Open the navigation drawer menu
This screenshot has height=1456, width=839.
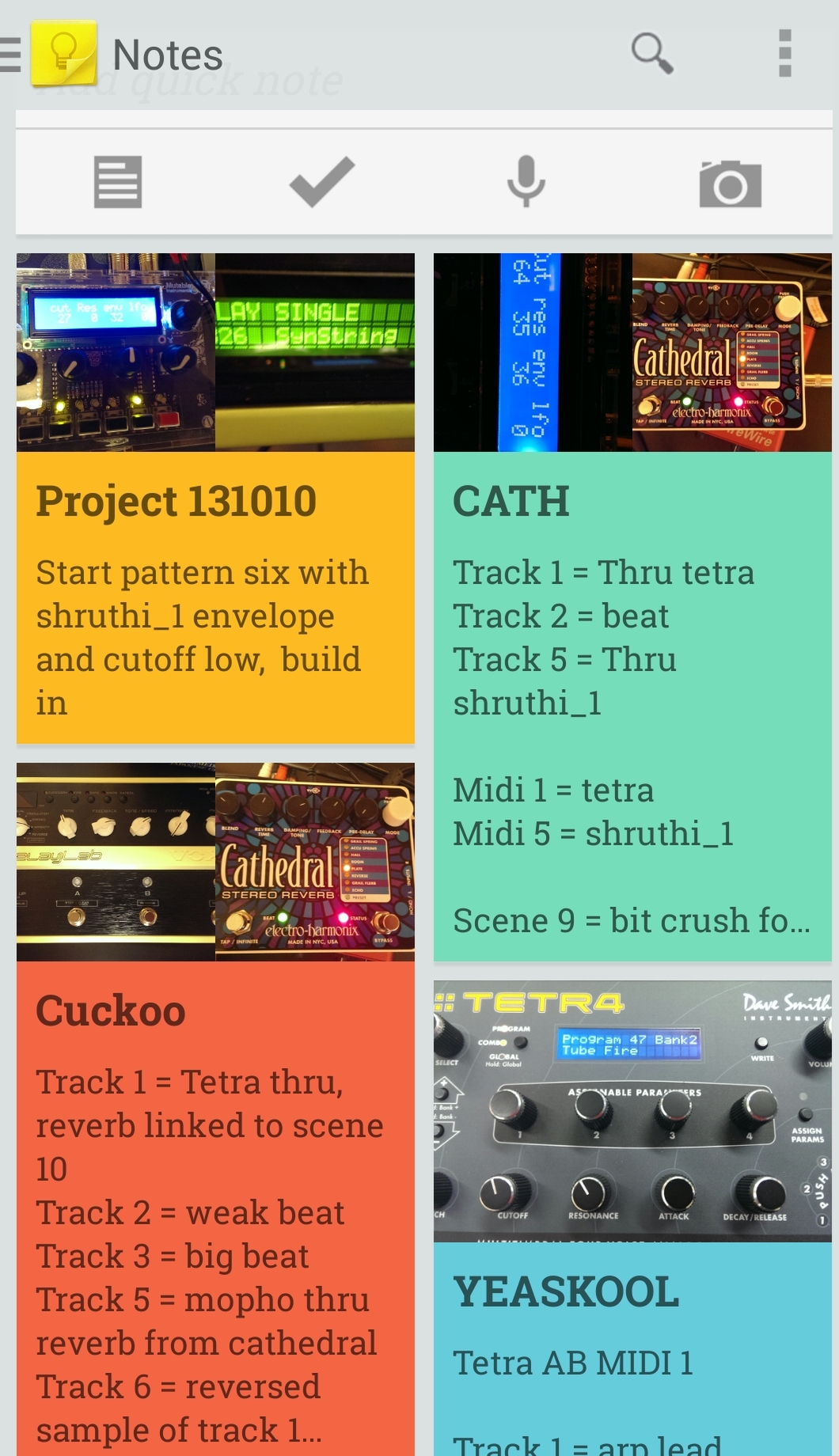[11, 55]
